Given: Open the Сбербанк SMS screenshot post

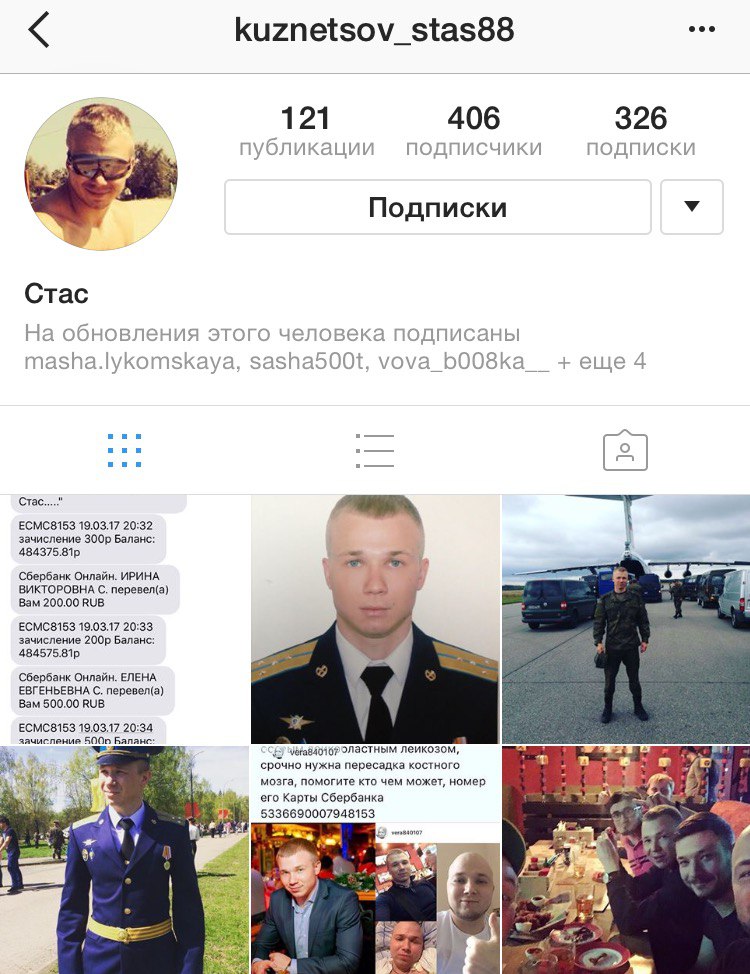Looking at the screenshot, I should (124, 618).
